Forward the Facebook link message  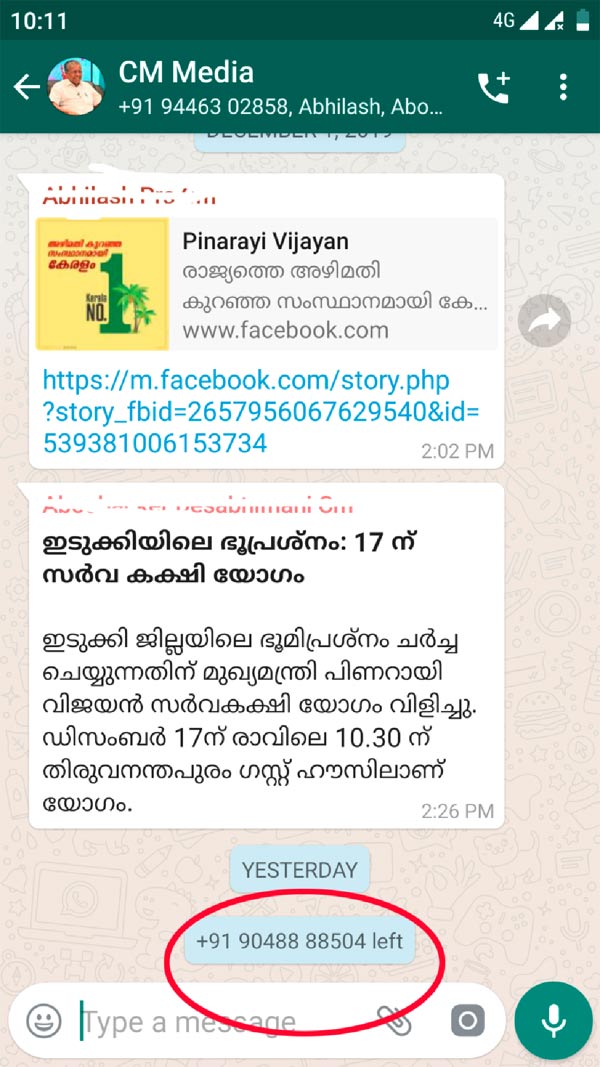[x=545, y=321]
